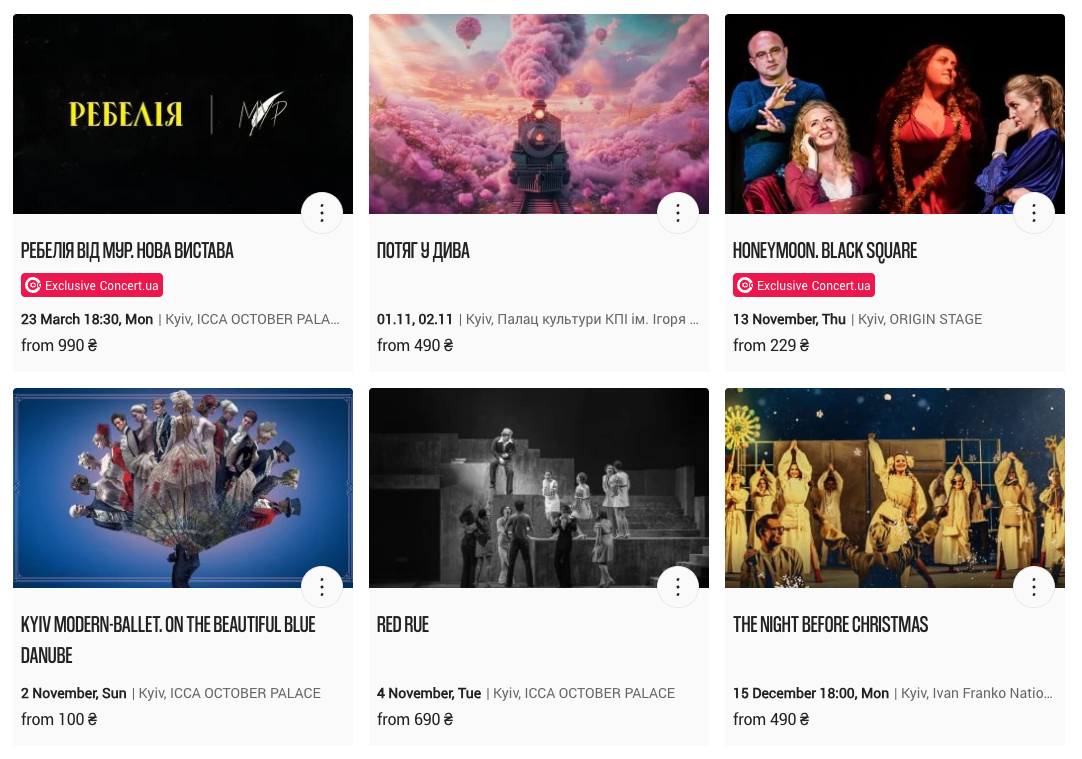The width and height of the screenshot is (1082, 759).
Task: Open more options for ПОТЯГ У ДИВА
Action: pos(678,213)
